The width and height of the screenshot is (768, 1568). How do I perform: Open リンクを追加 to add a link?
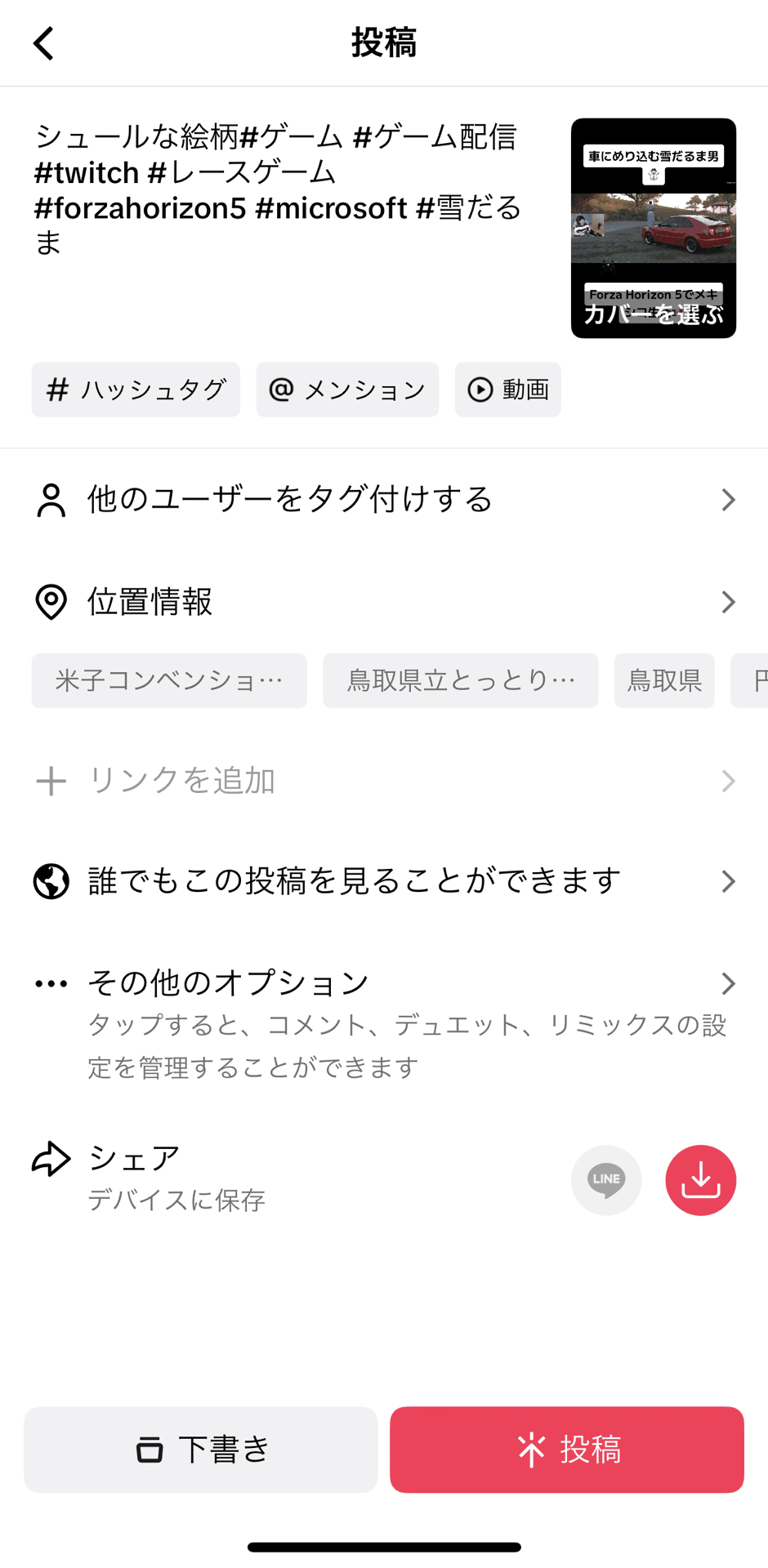click(384, 781)
